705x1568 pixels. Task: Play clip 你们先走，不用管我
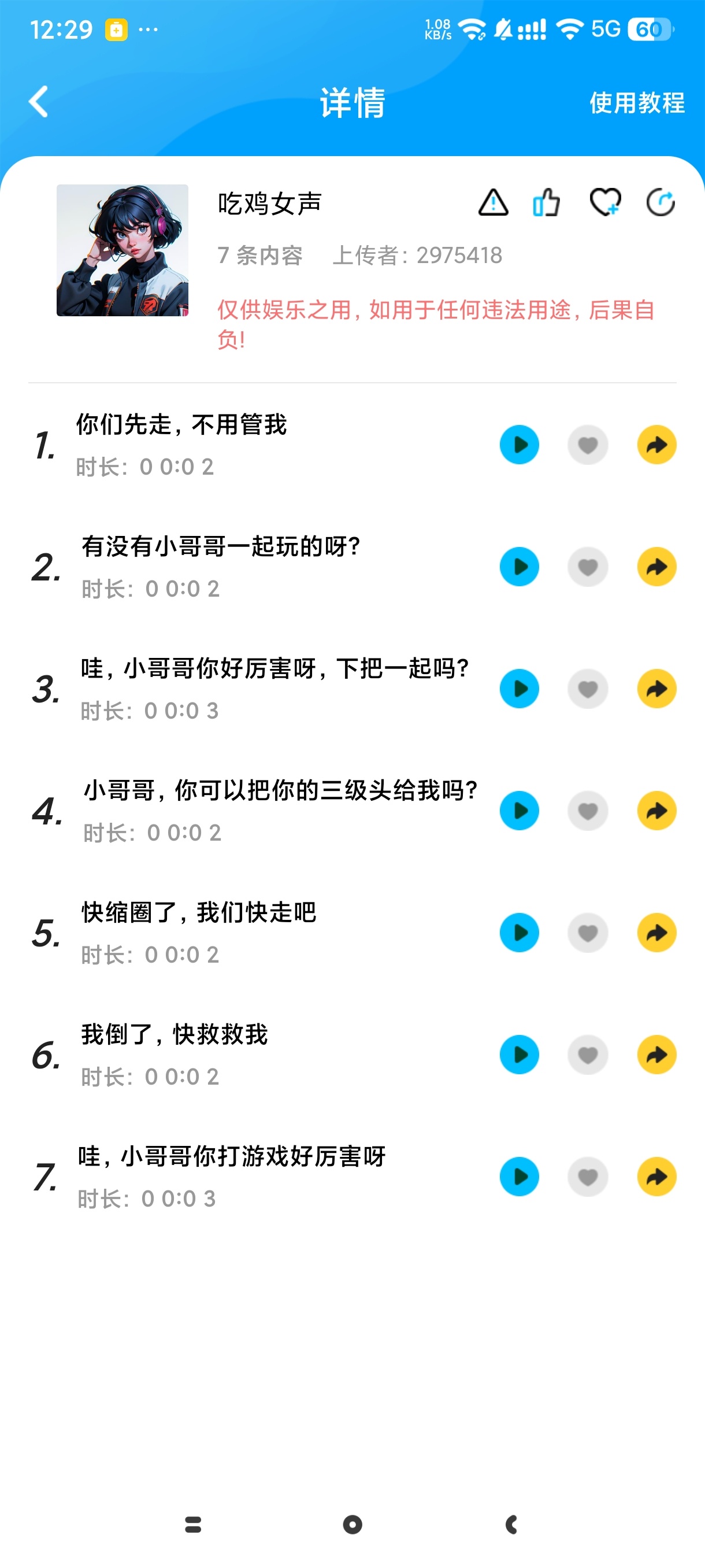pos(519,445)
